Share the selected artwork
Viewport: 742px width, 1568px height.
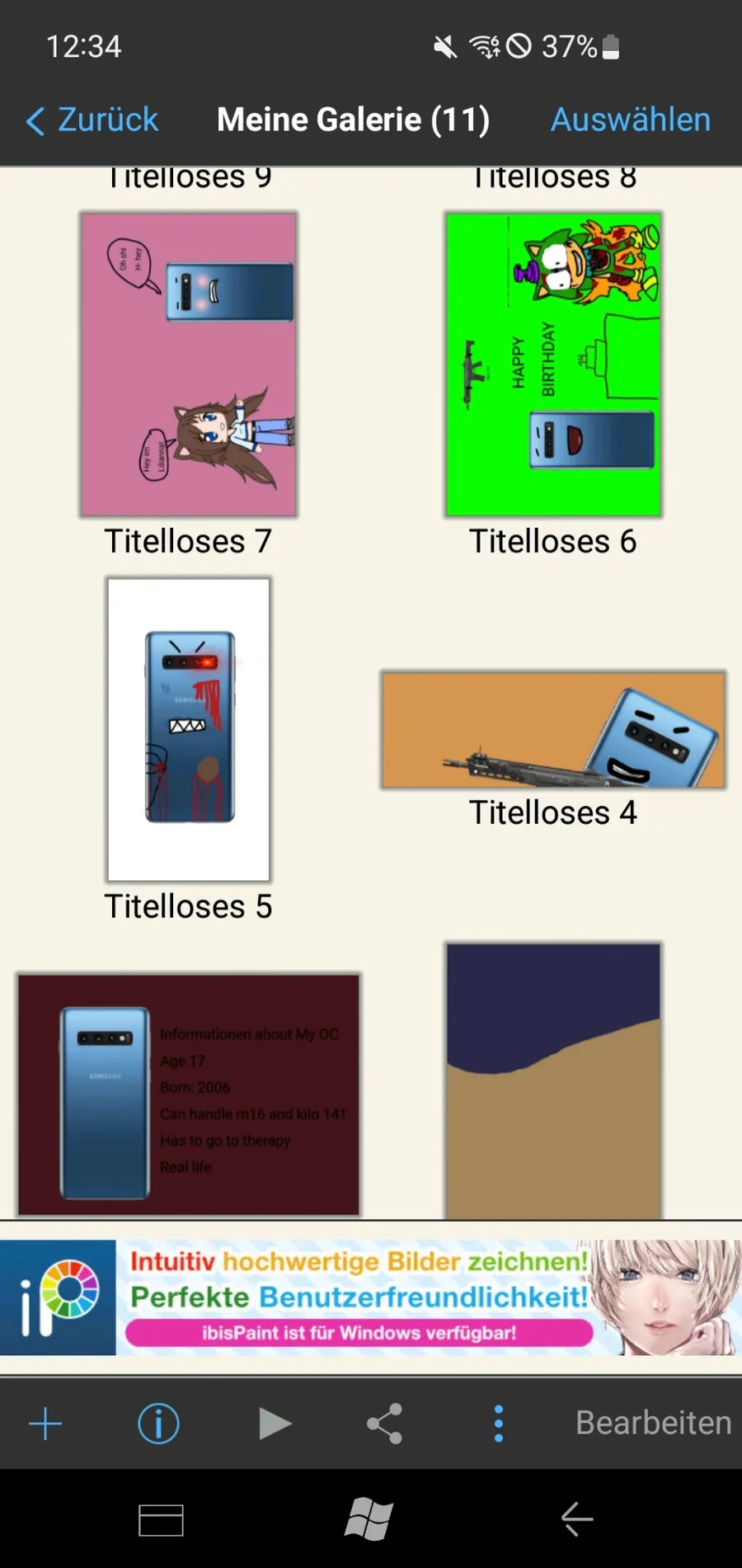click(385, 1424)
